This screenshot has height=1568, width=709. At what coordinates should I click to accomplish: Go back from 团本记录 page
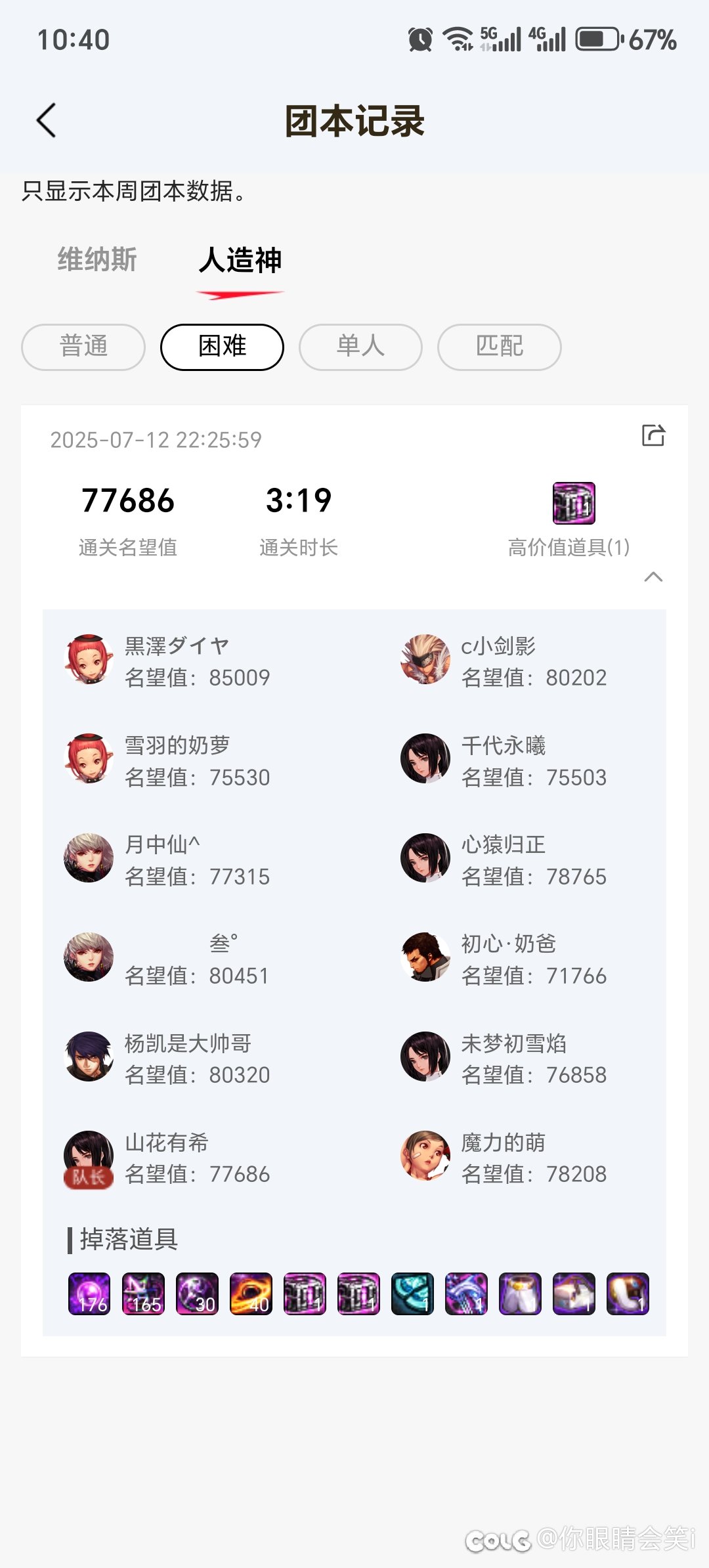46,120
